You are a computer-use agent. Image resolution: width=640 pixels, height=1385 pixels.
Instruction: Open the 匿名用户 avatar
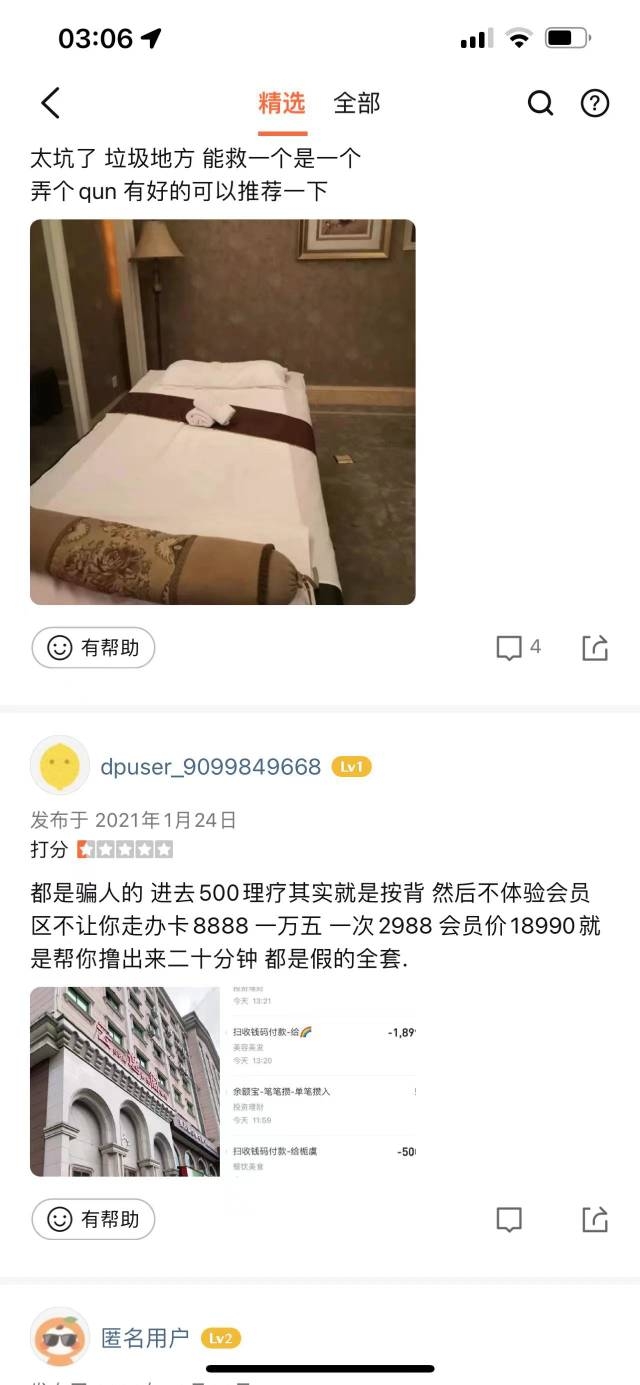coord(60,1338)
